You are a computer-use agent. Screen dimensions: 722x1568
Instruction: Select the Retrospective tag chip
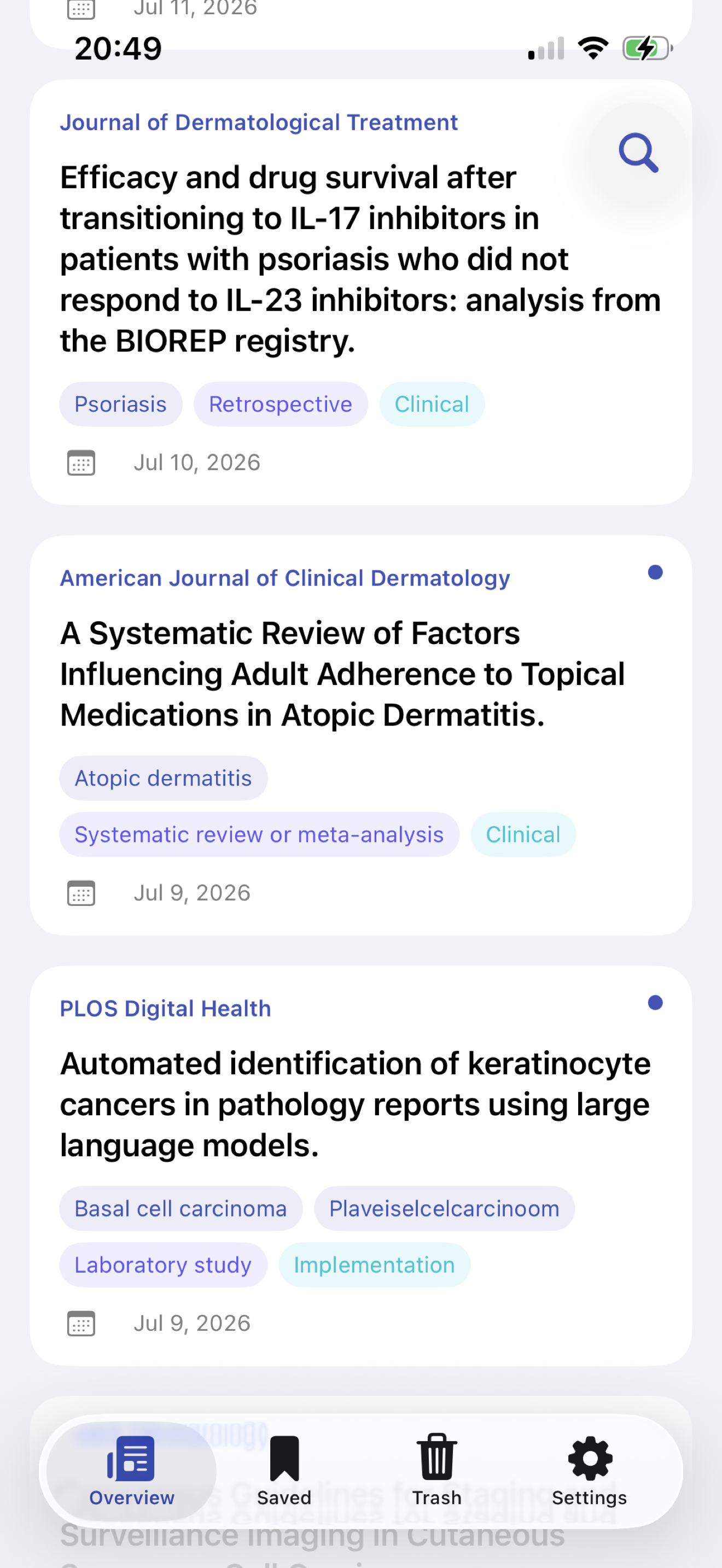pyautogui.click(x=281, y=404)
